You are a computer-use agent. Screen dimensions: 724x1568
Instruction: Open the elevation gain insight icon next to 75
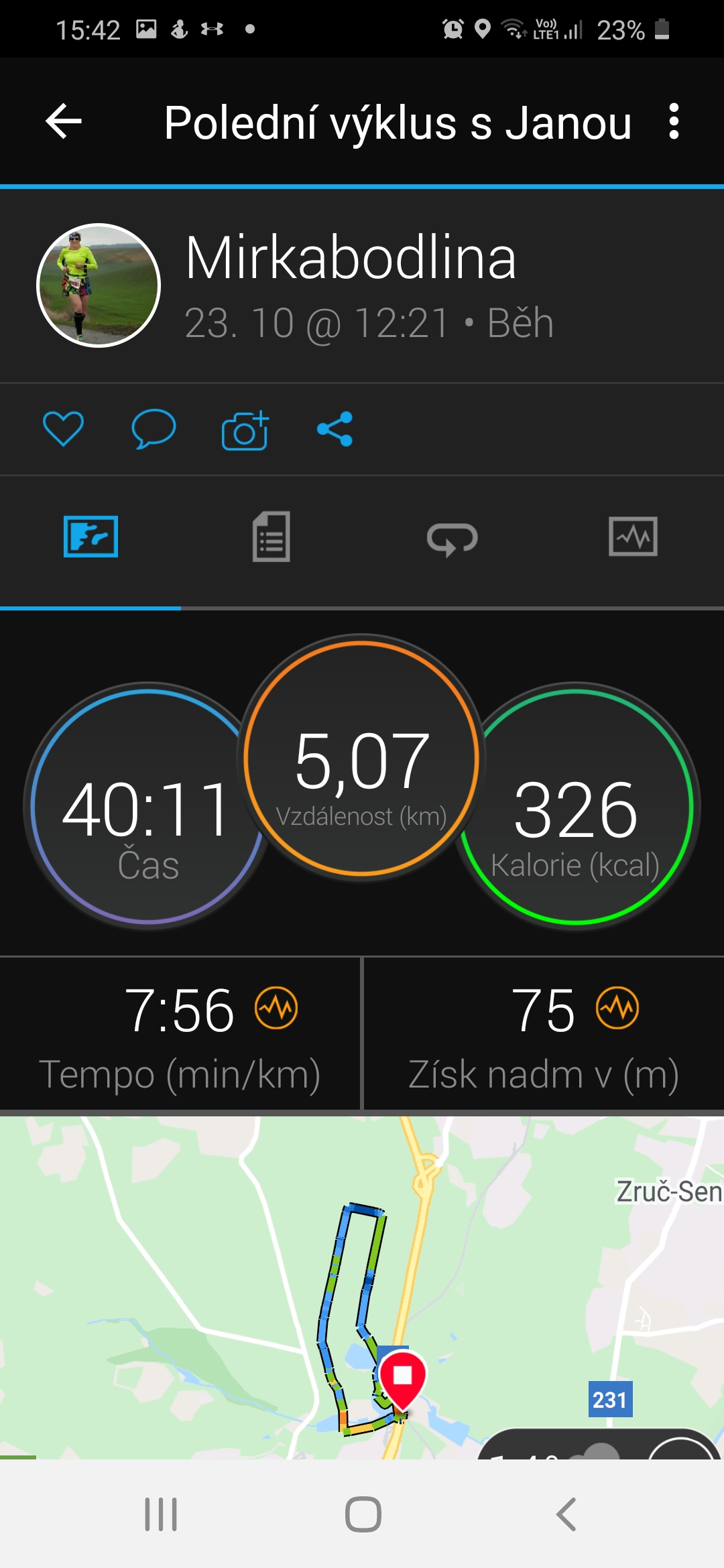[x=618, y=1008]
